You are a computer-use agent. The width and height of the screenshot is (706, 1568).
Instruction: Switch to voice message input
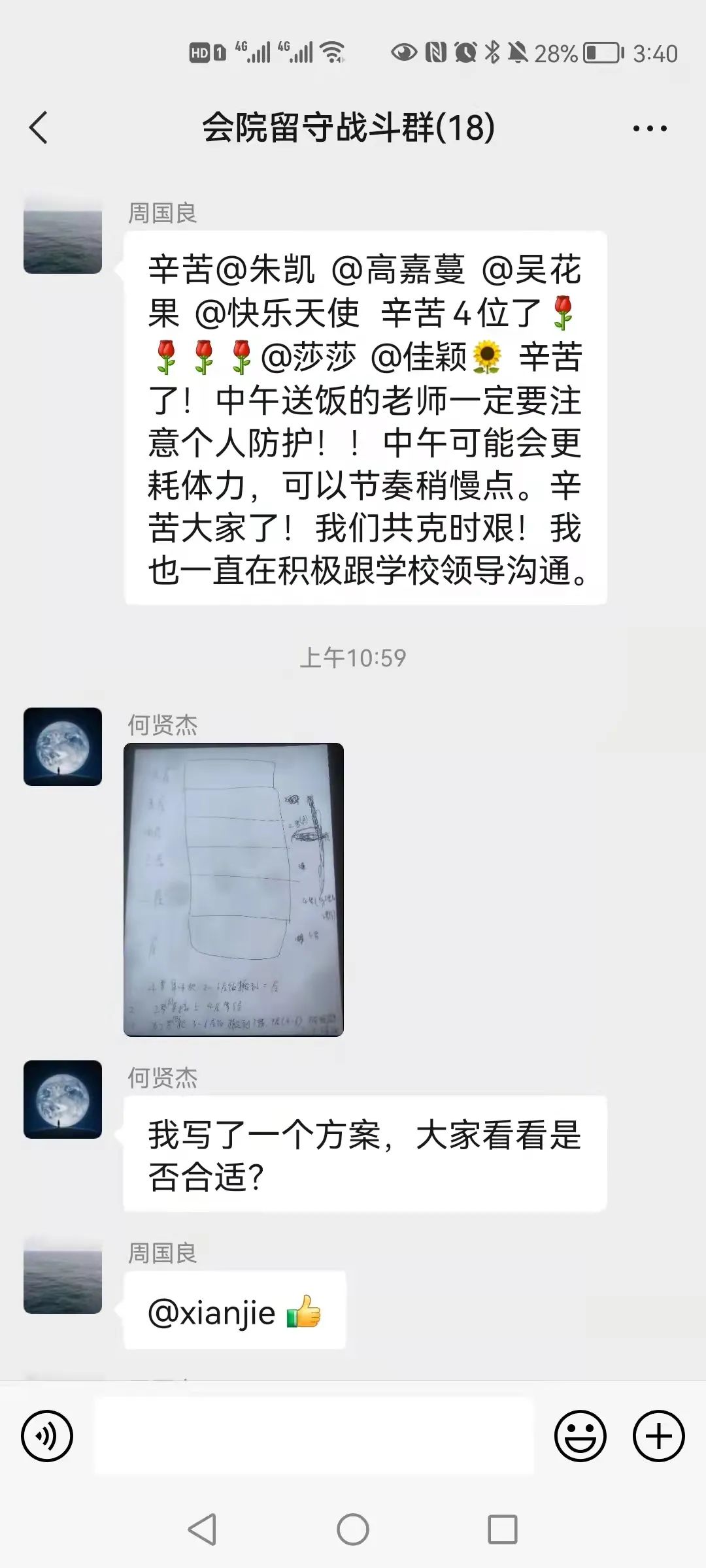click(x=47, y=1436)
